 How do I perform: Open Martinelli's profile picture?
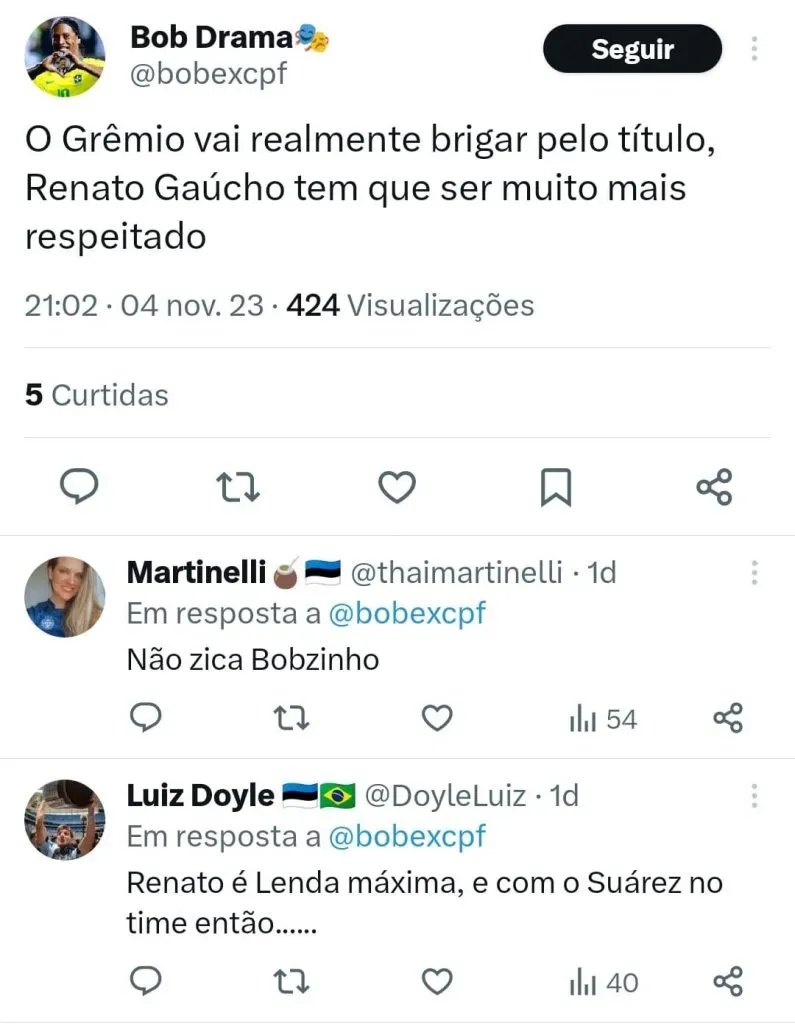click(65, 597)
